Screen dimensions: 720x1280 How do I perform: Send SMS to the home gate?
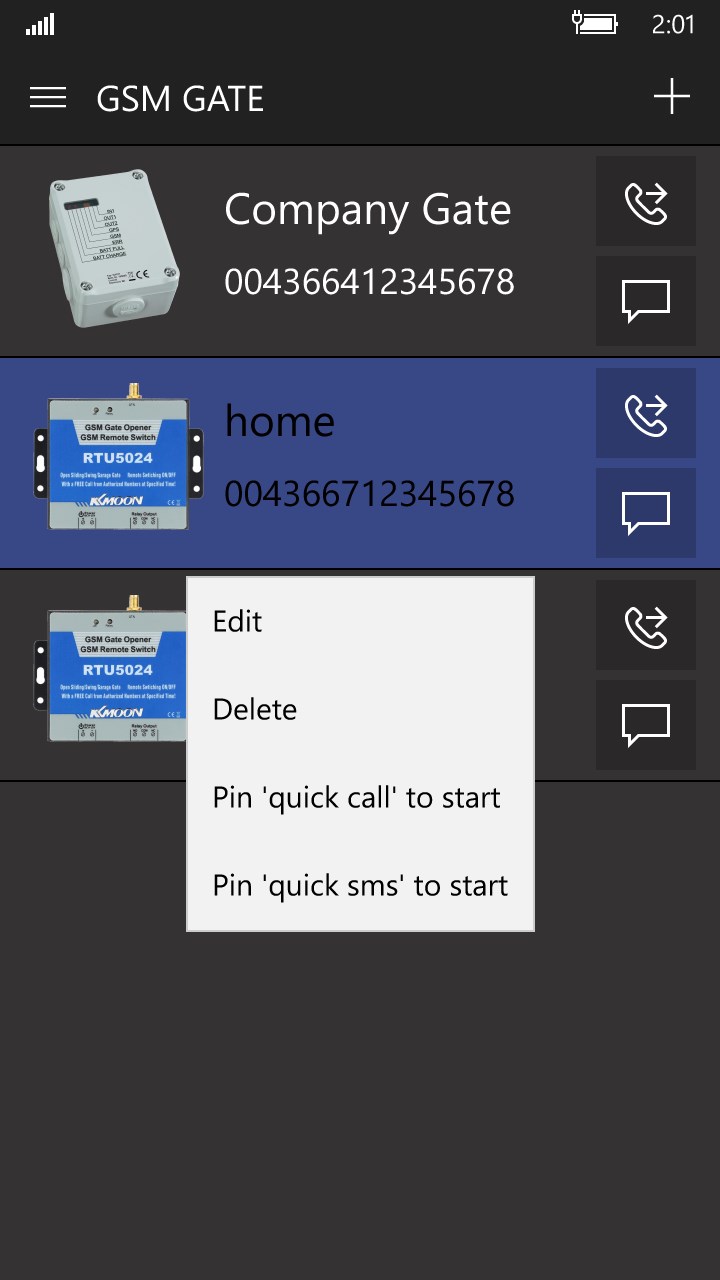click(x=645, y=513)
